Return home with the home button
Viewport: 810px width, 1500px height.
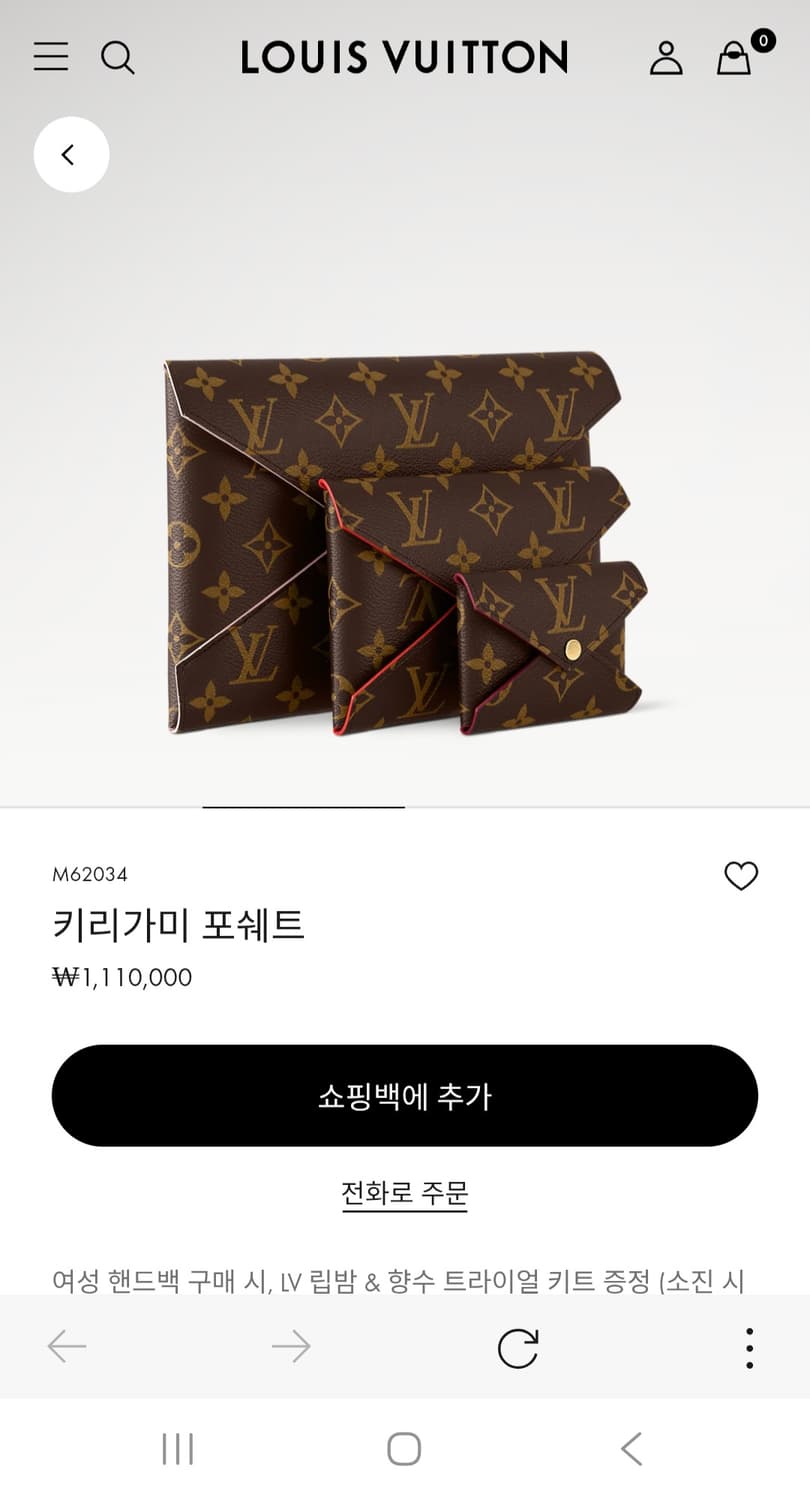click(404, 1446)
